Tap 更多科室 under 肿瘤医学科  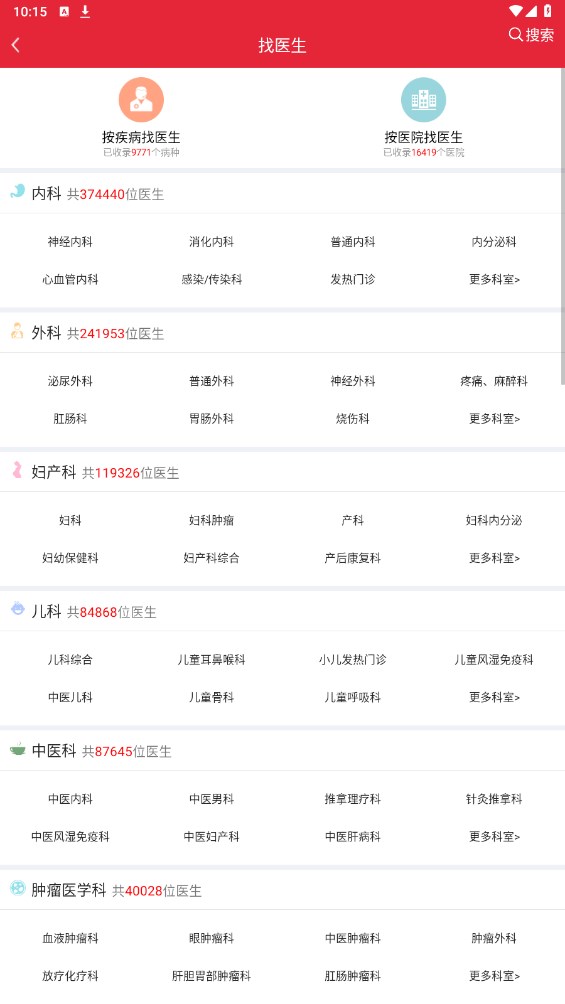click(x=494, y=976)
